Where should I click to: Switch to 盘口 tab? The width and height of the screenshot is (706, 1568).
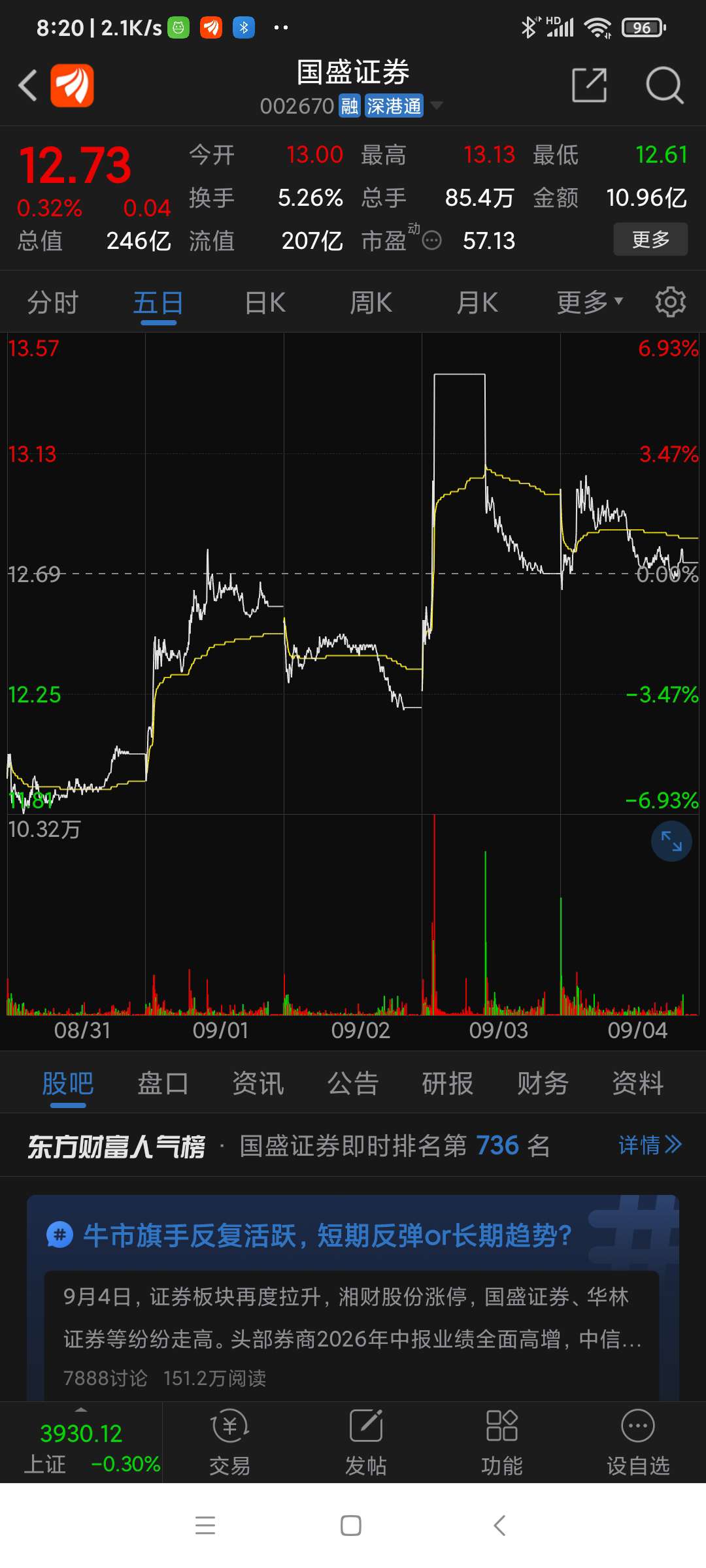pos(163,1084)
